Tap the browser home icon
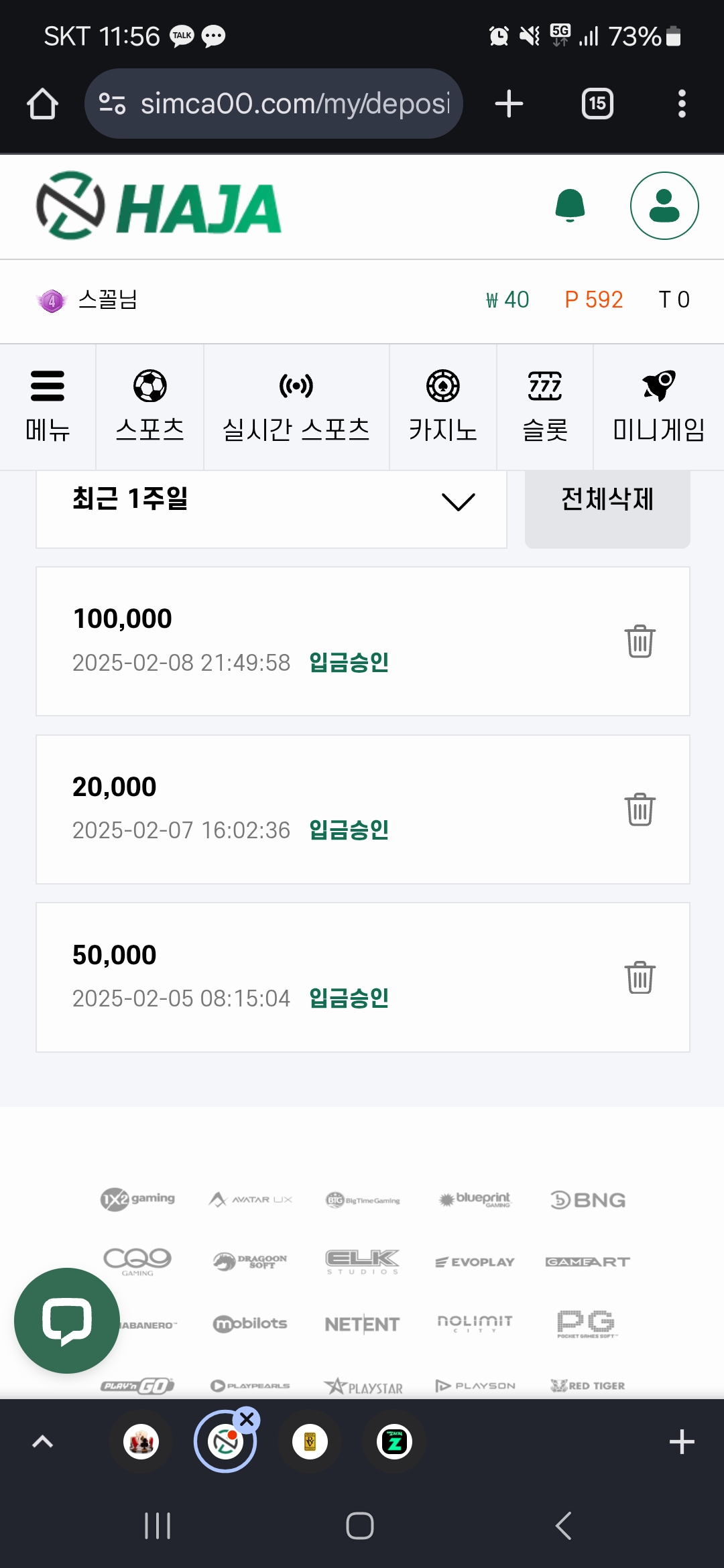The image size is (724, 1568). pos(42,104)
